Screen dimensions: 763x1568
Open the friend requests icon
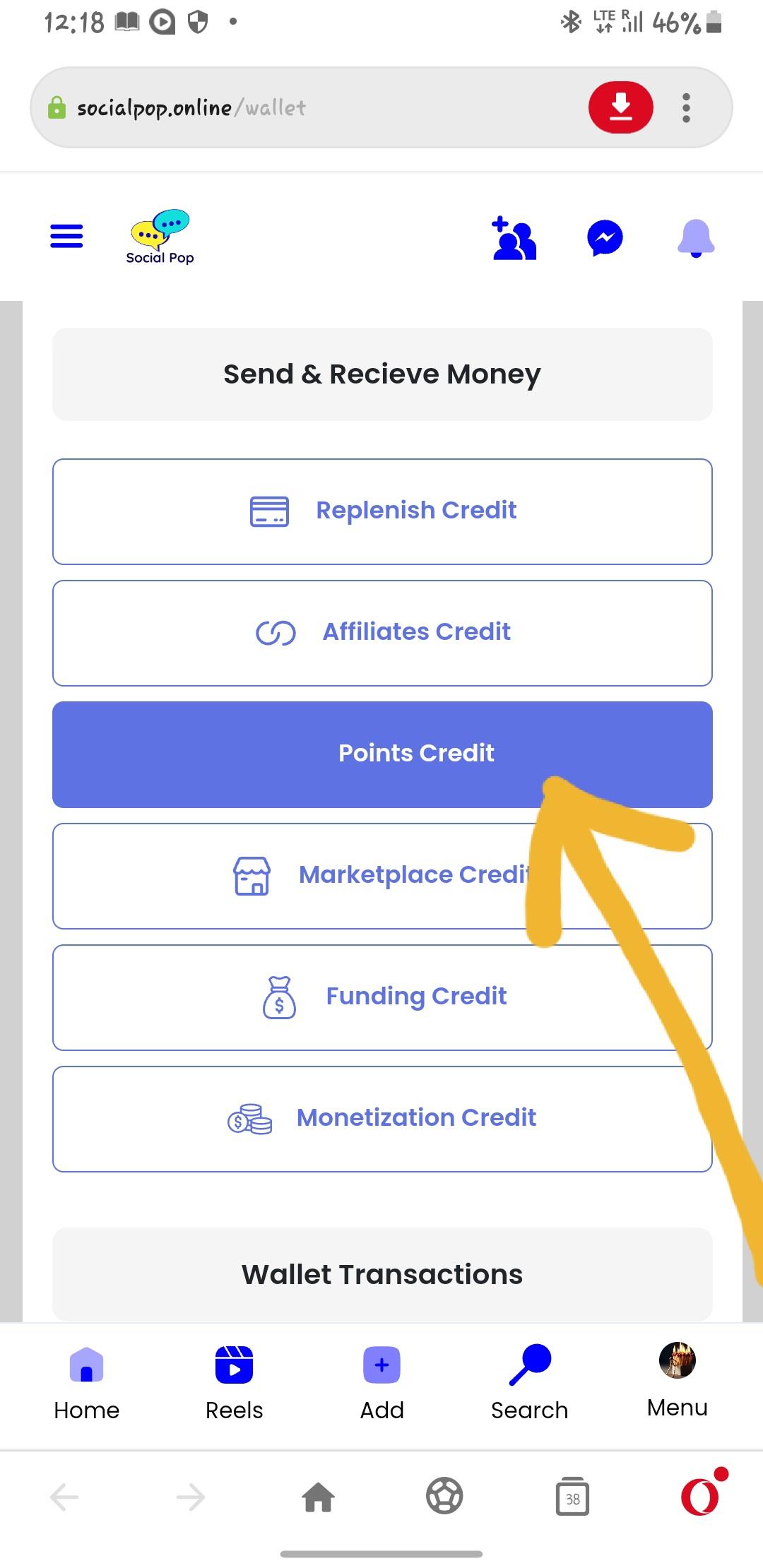(514, 239)
